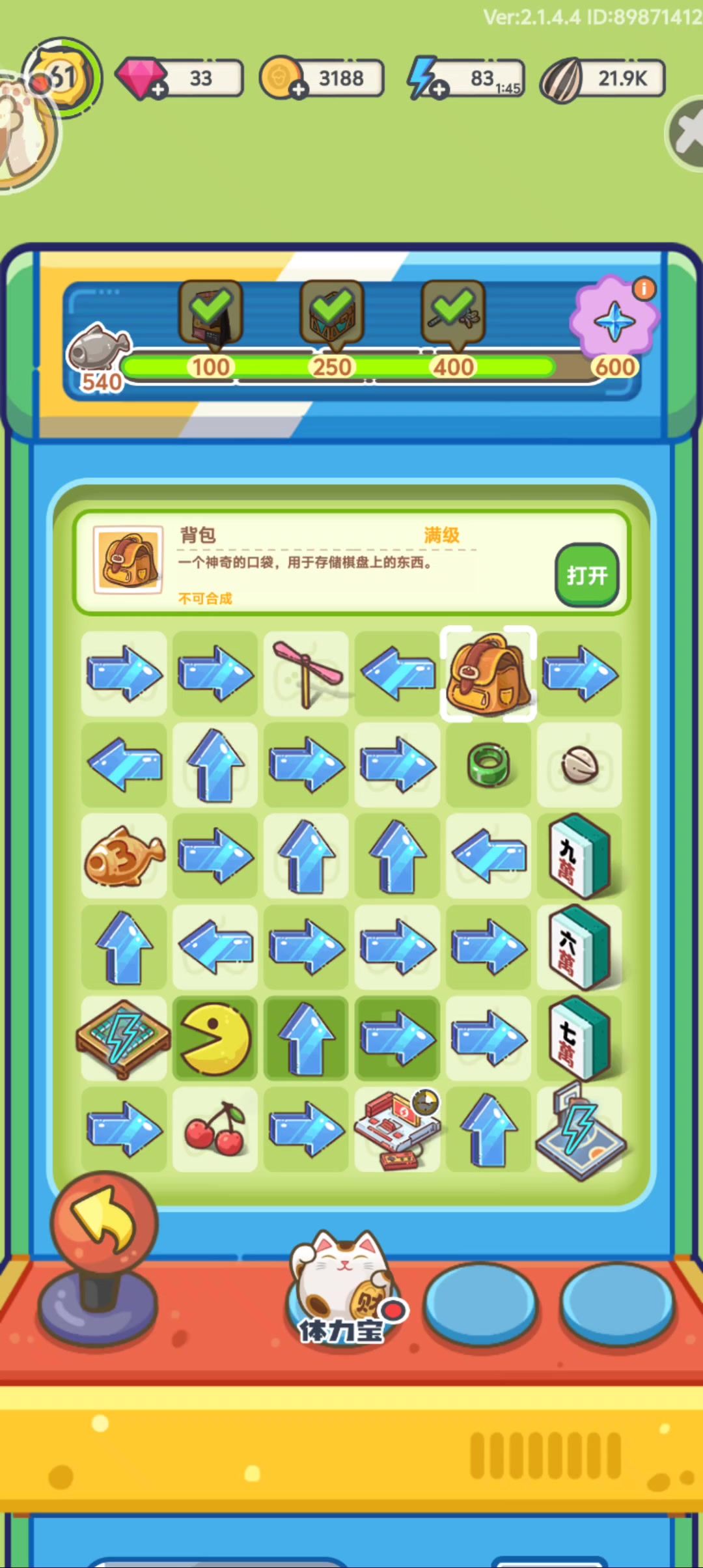
Task: Tap the lightning table generator item
Action: point(124,1037)
